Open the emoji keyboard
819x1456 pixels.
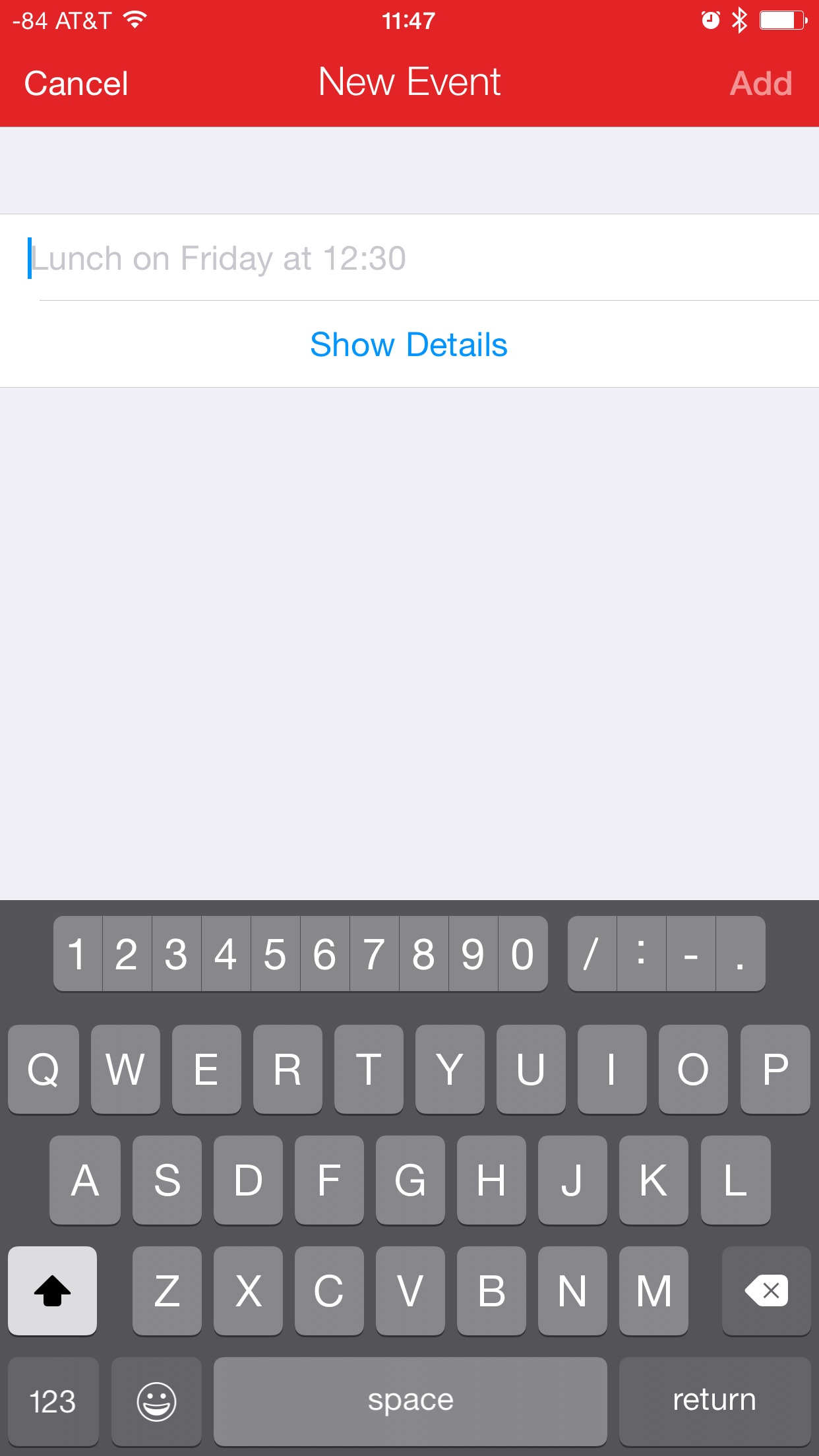[156, 1401]
